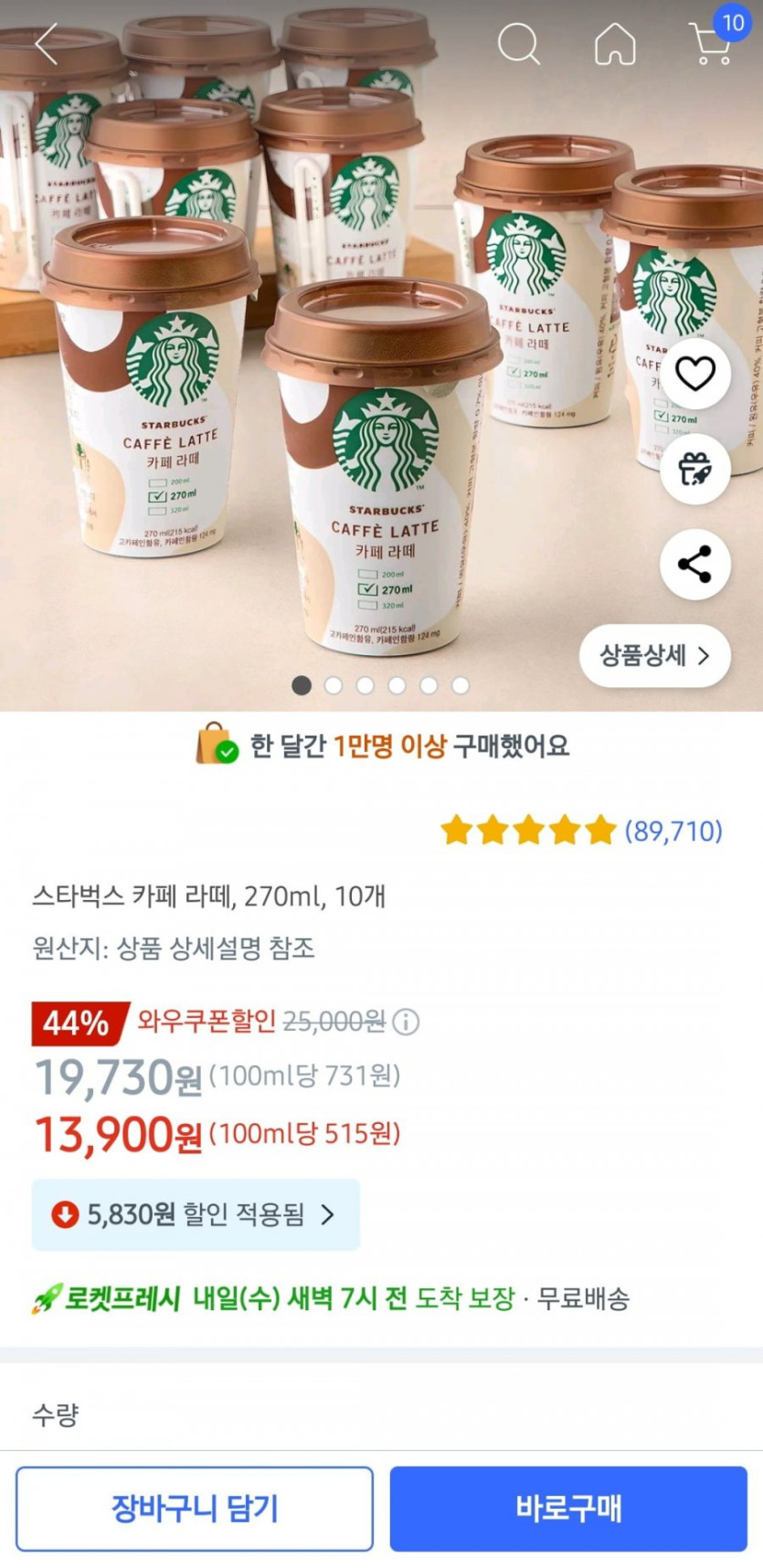Buy now with 바로구매 button

click(568, 1509)
